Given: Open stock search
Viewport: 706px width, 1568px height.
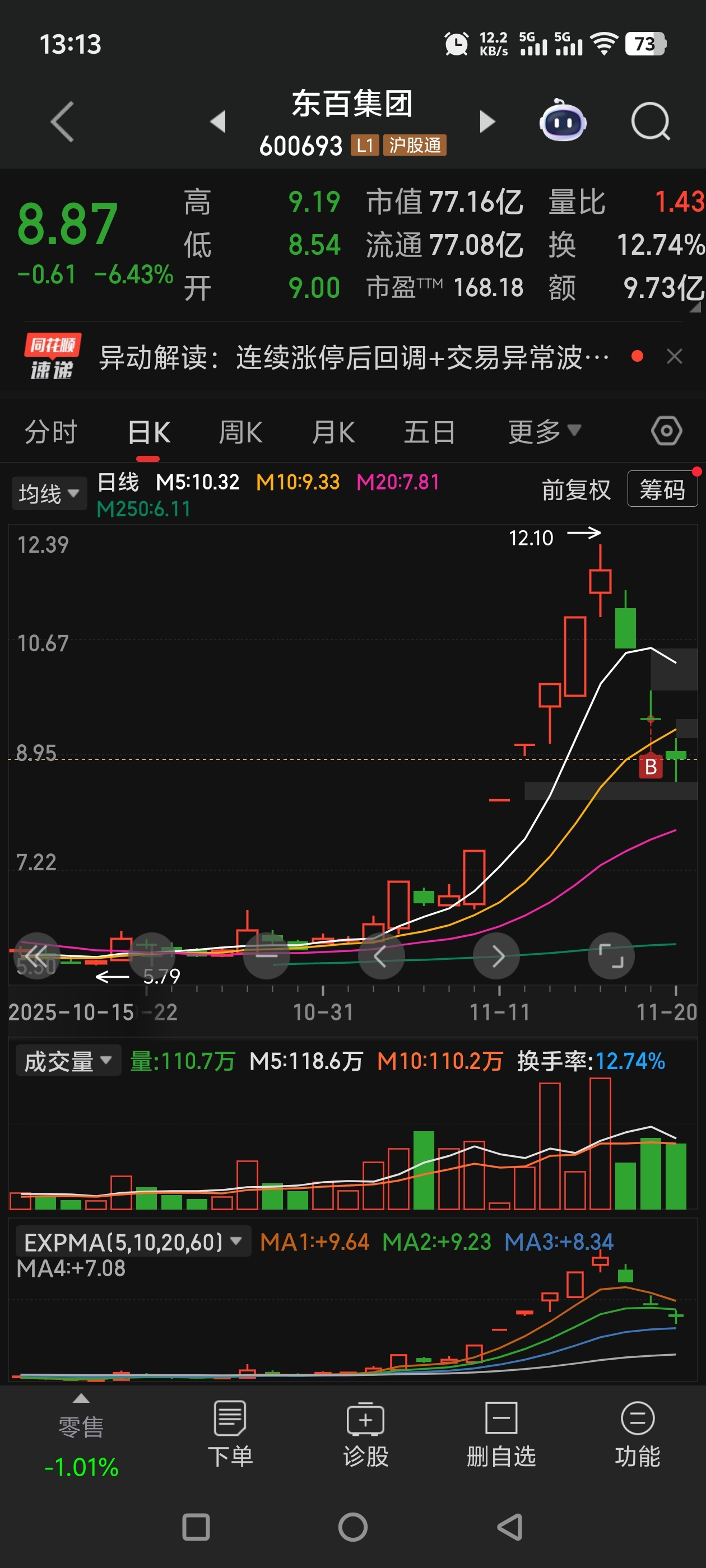Looking at the screenshot, I should click(650, 122).
